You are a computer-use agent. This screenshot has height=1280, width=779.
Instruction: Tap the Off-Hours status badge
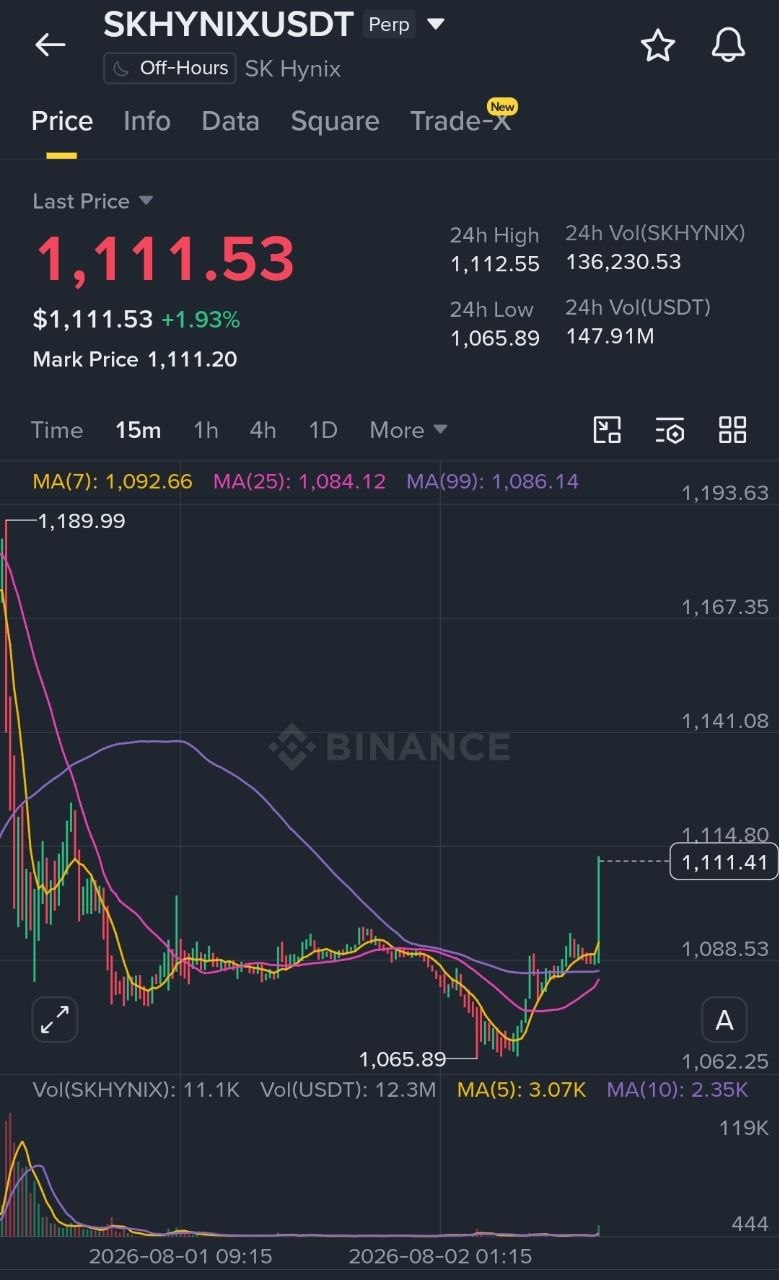[170, 68]
